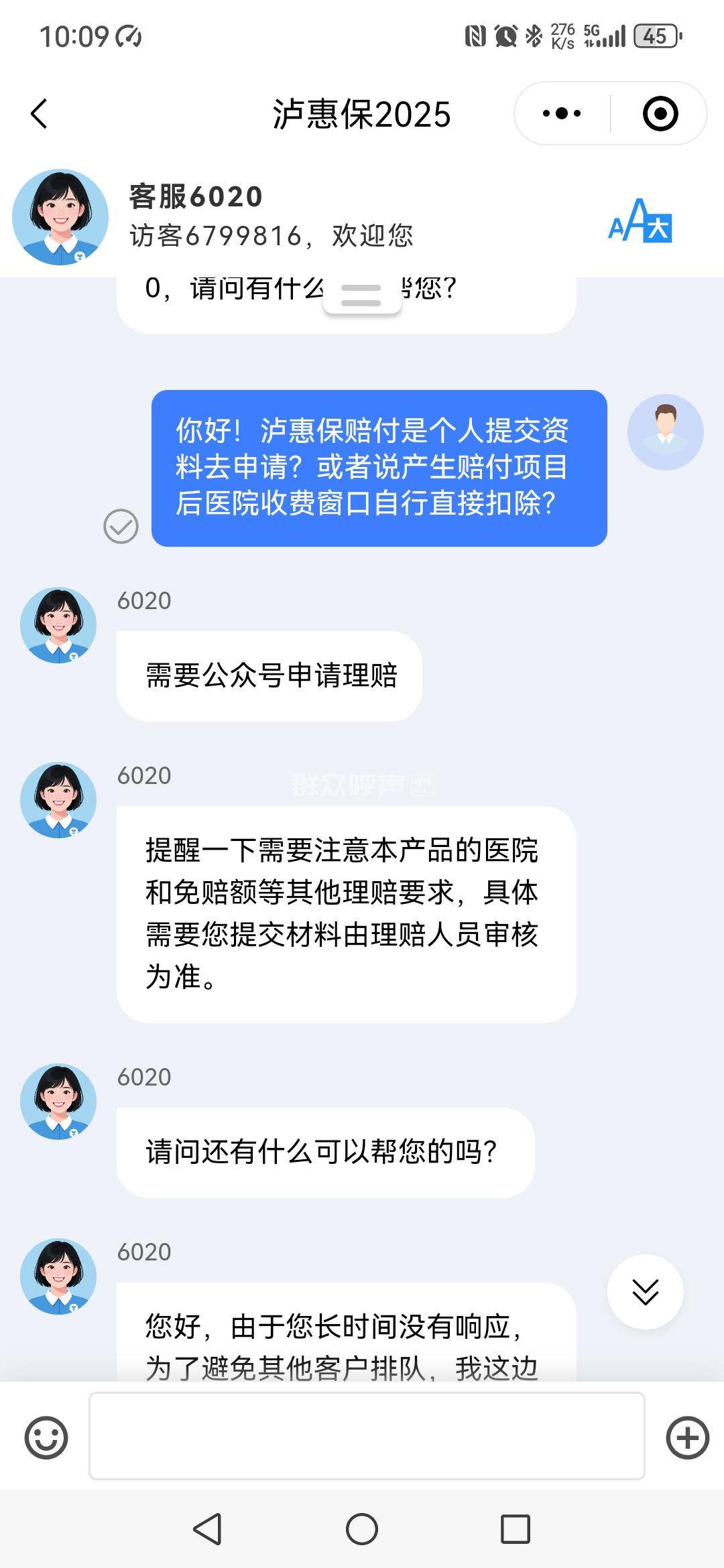
Task: Tap the system home button
Action: point(361,1529)
